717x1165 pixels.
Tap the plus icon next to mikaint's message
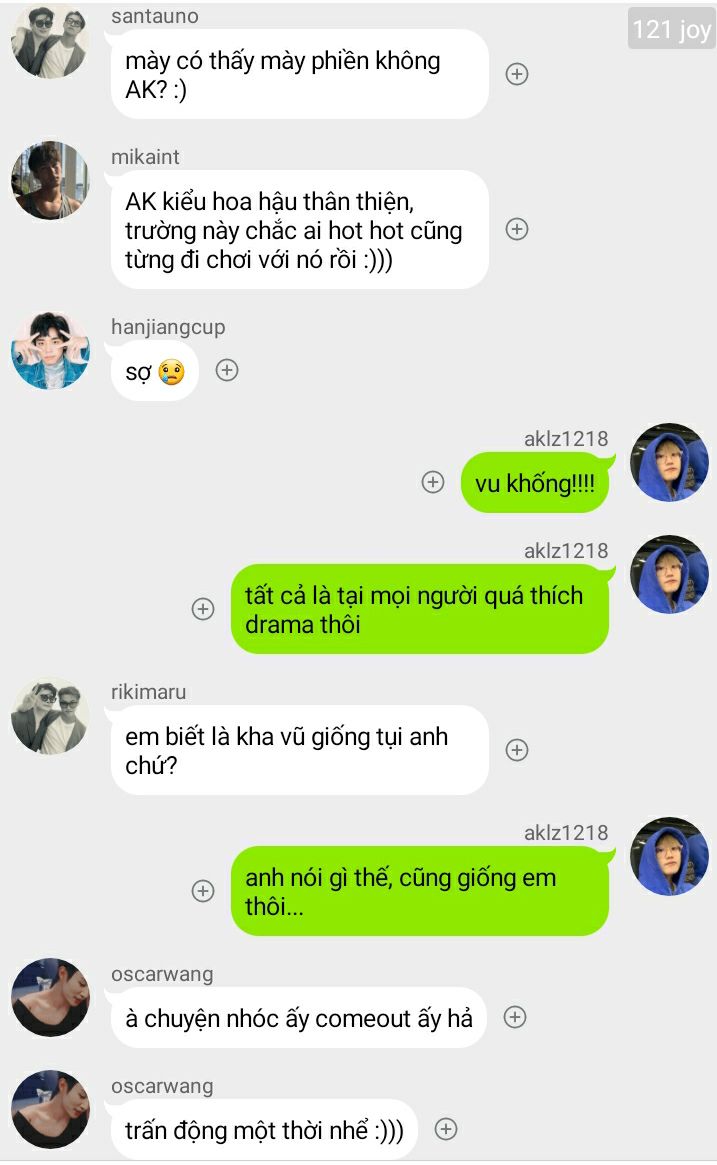[x=516, y=230]
